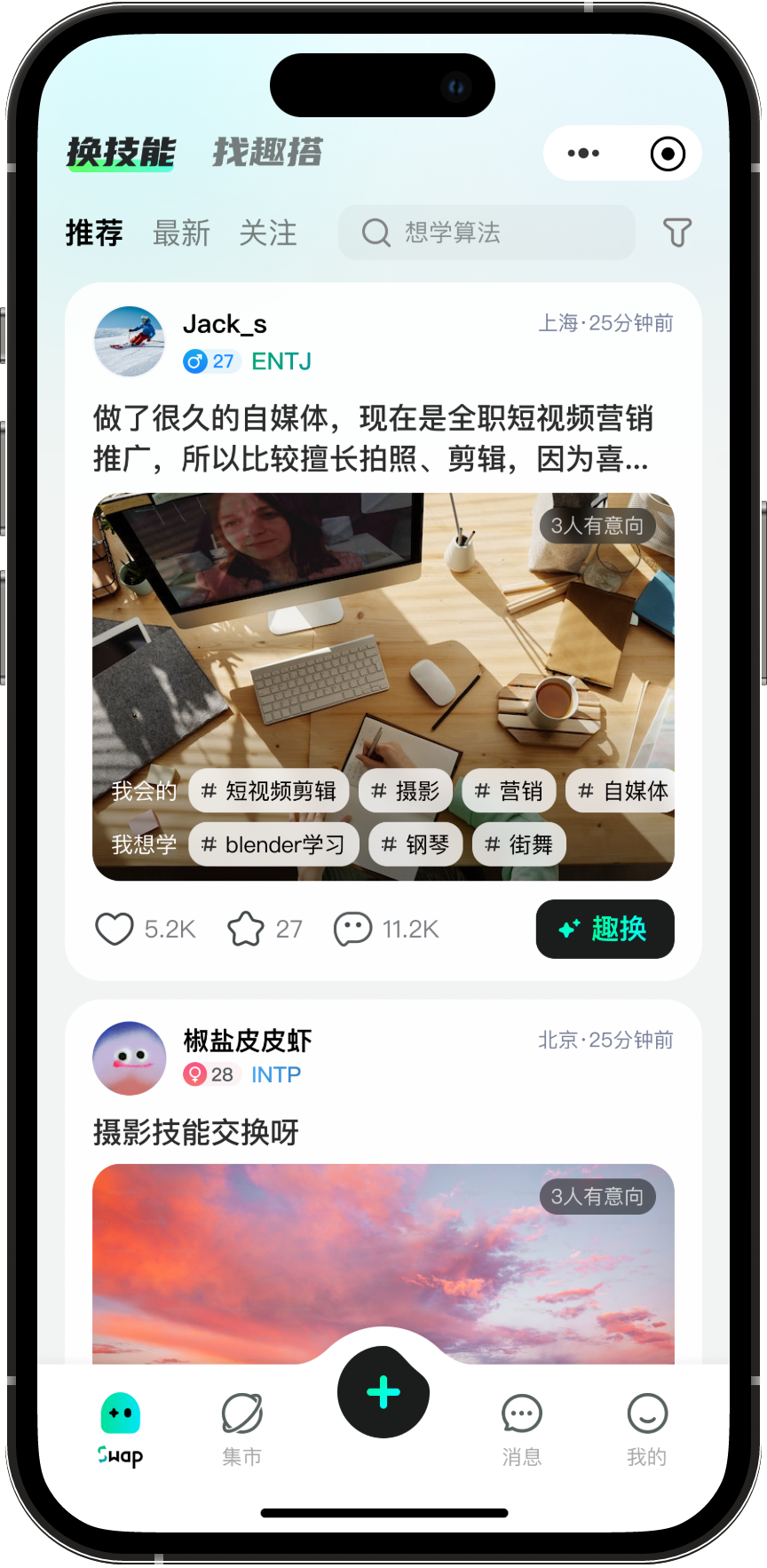767x1568 pixels.
Task: Open comments on Jack_s's post
Action: [352, 930]
